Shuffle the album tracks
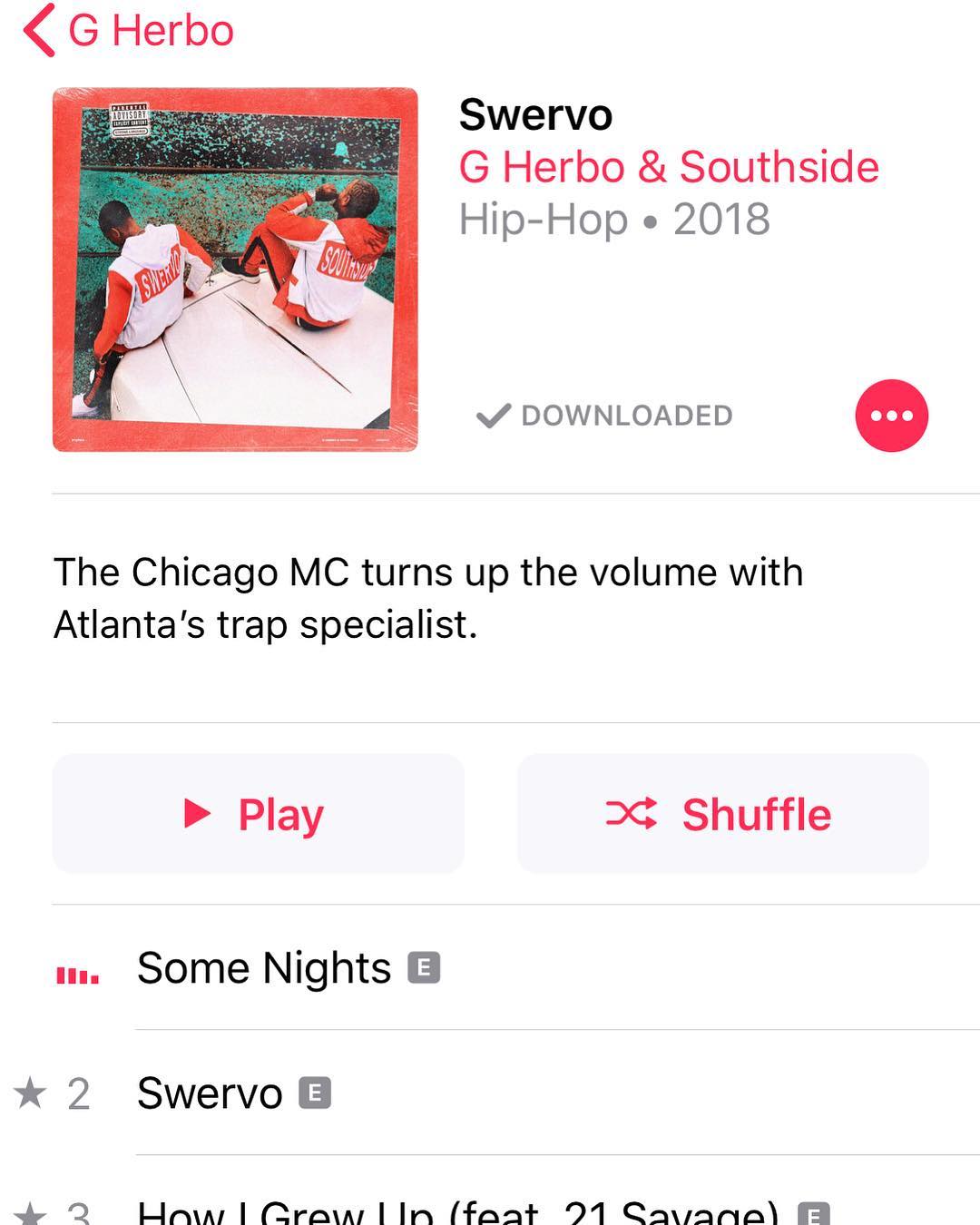The image size is (980, 1225). click(722, 814)
